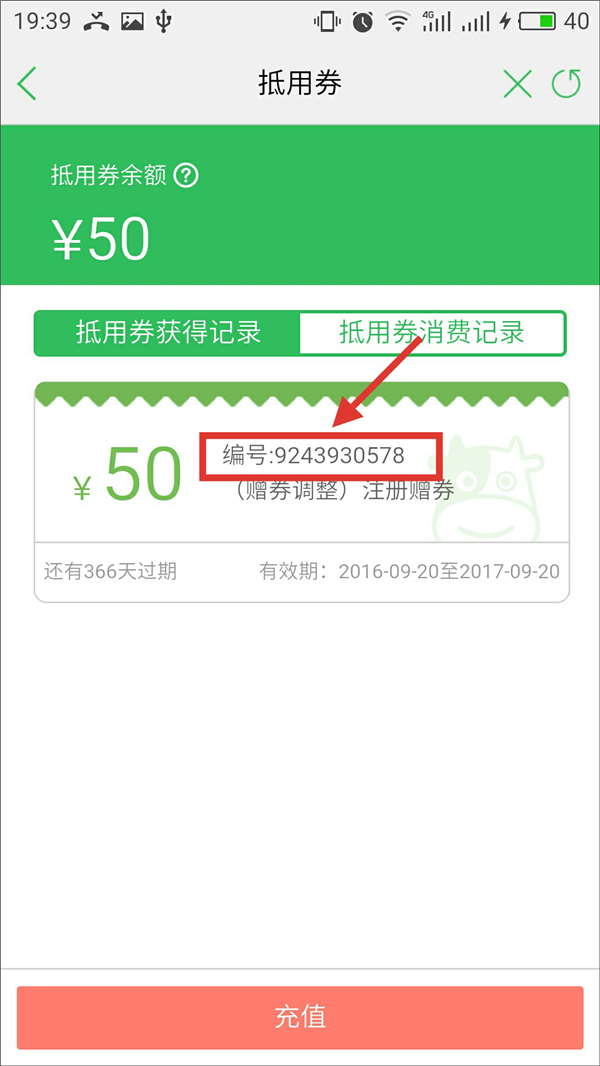This screenshot has width=600, height=1066.
Task: Switch to the 抵用券获得记录 tab
Action: click(168, 333)
